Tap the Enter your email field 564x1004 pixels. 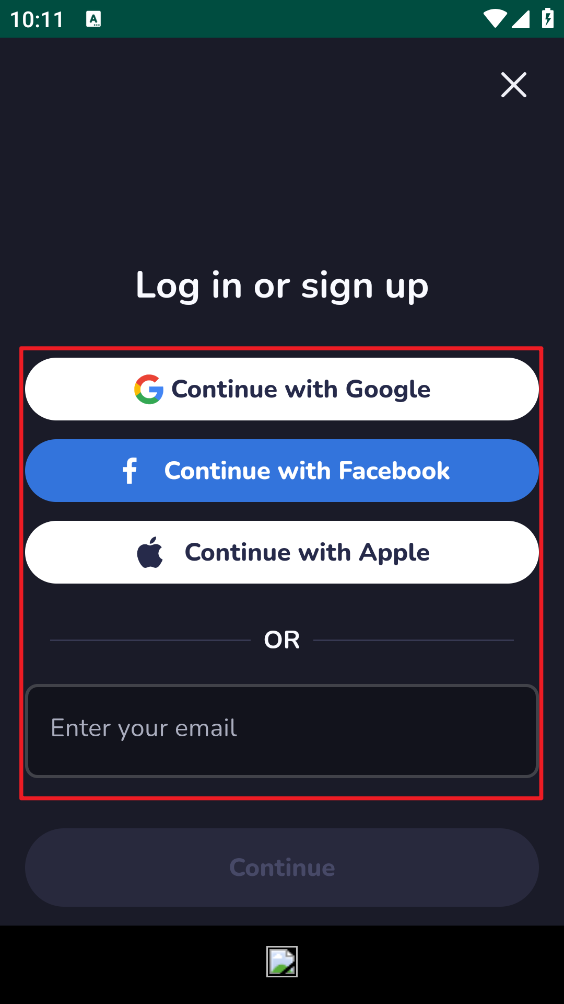pyautogui.click(x=282, y=731)
